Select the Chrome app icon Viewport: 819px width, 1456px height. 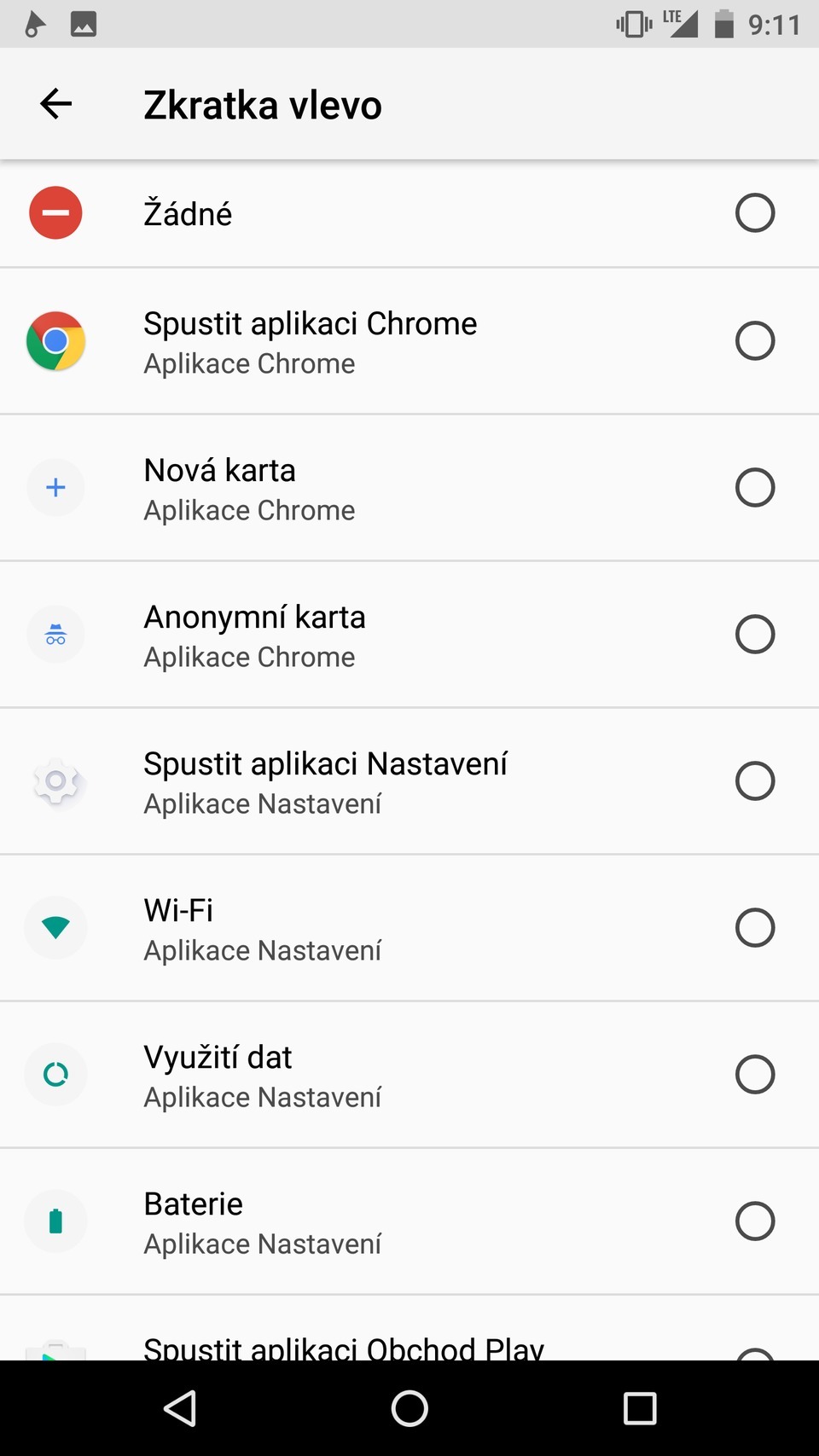55,340
